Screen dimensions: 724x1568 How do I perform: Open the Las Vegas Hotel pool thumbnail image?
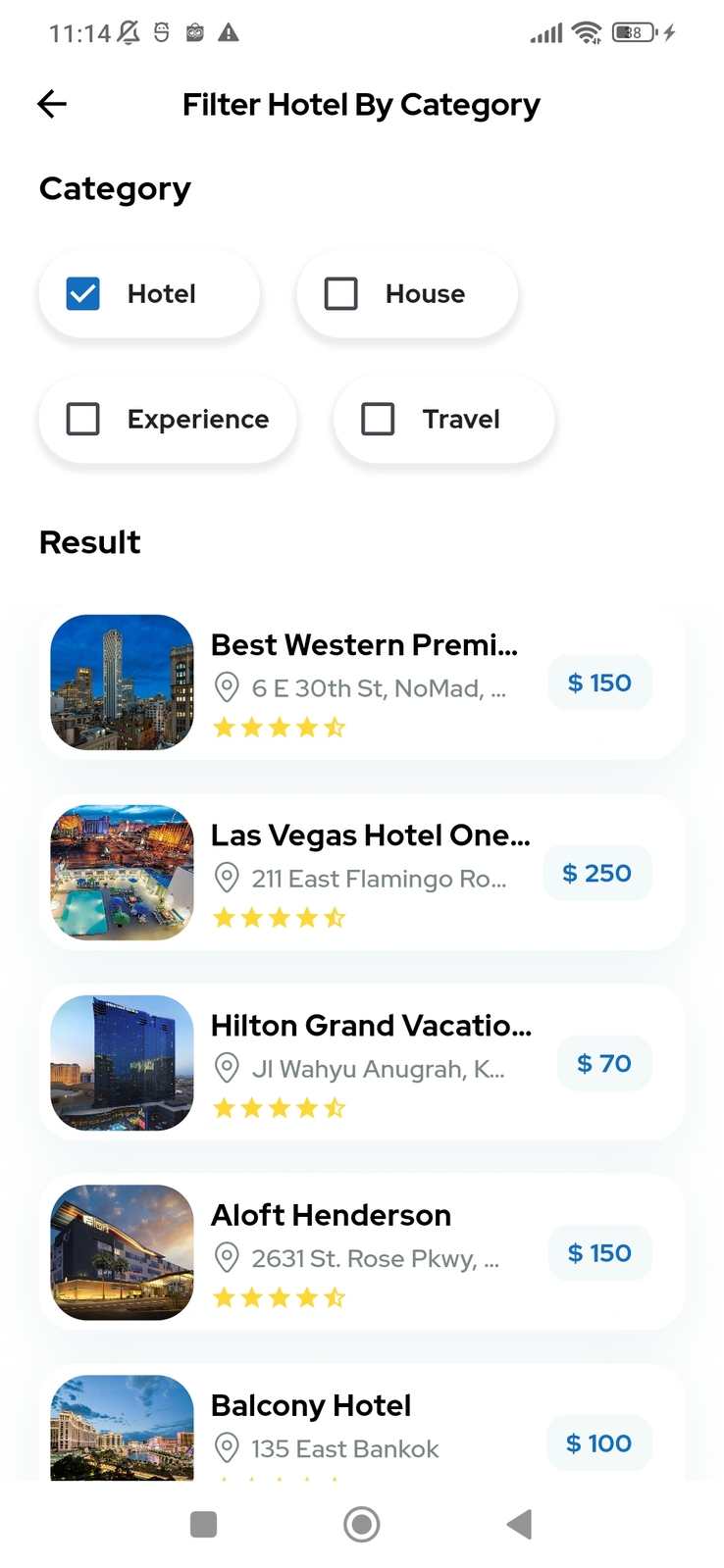122,872
